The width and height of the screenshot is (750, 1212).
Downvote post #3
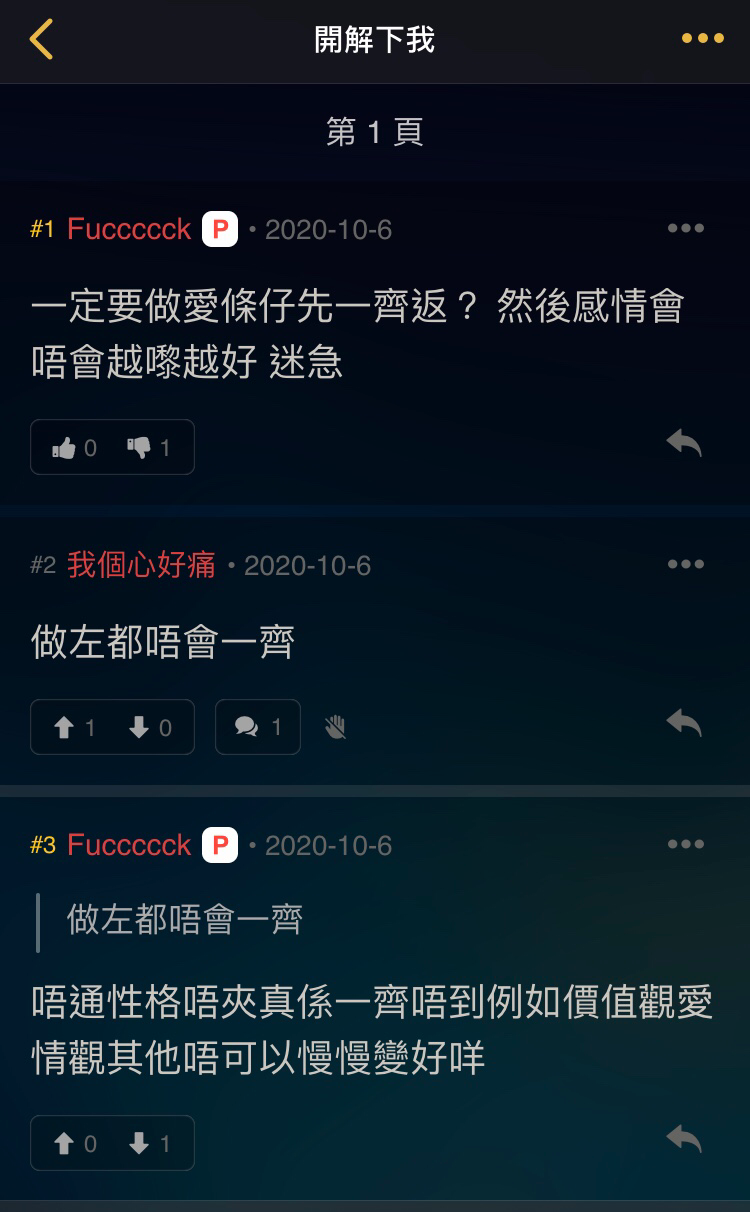(x=150, y=1144)
